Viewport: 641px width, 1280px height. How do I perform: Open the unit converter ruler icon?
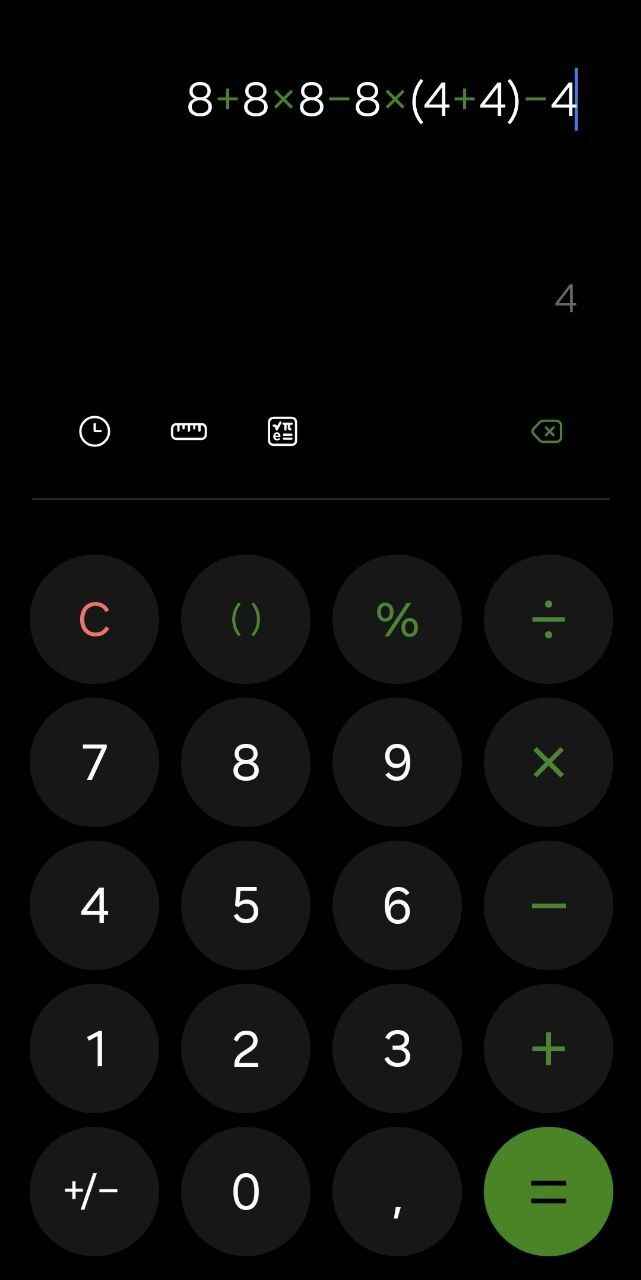(188, 431)
